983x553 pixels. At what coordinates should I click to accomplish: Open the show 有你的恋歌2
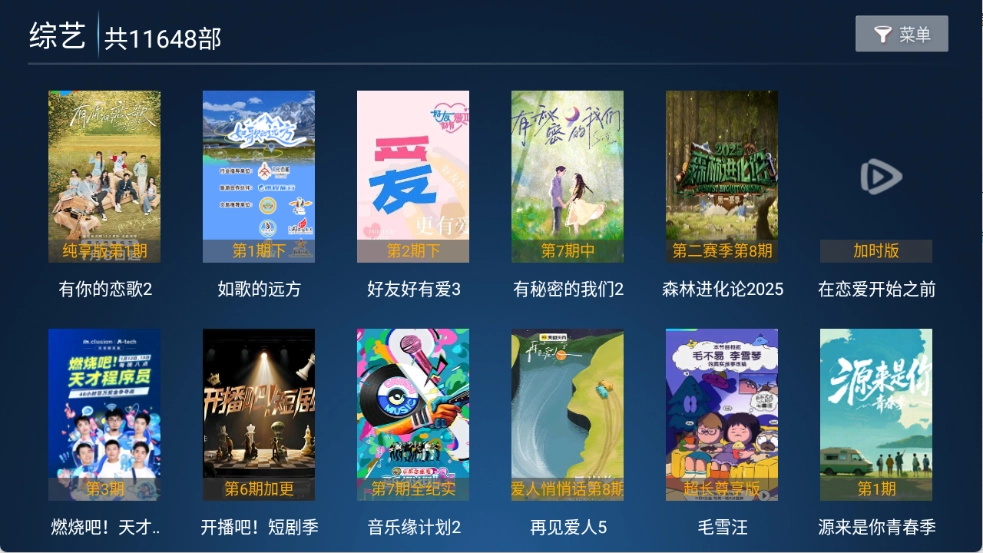[x=104, y=177]
